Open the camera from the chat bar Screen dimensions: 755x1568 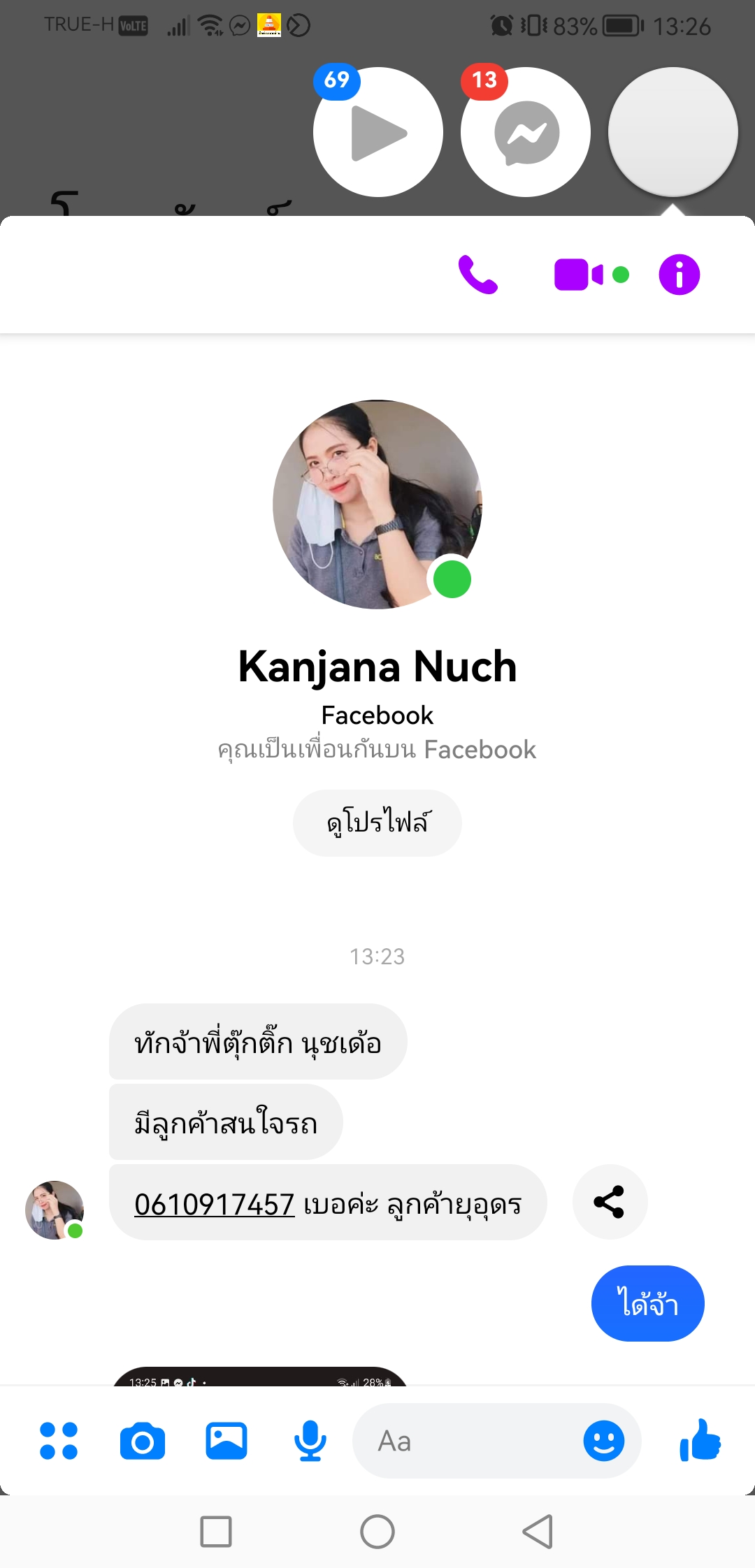(x=143, y=1441)
